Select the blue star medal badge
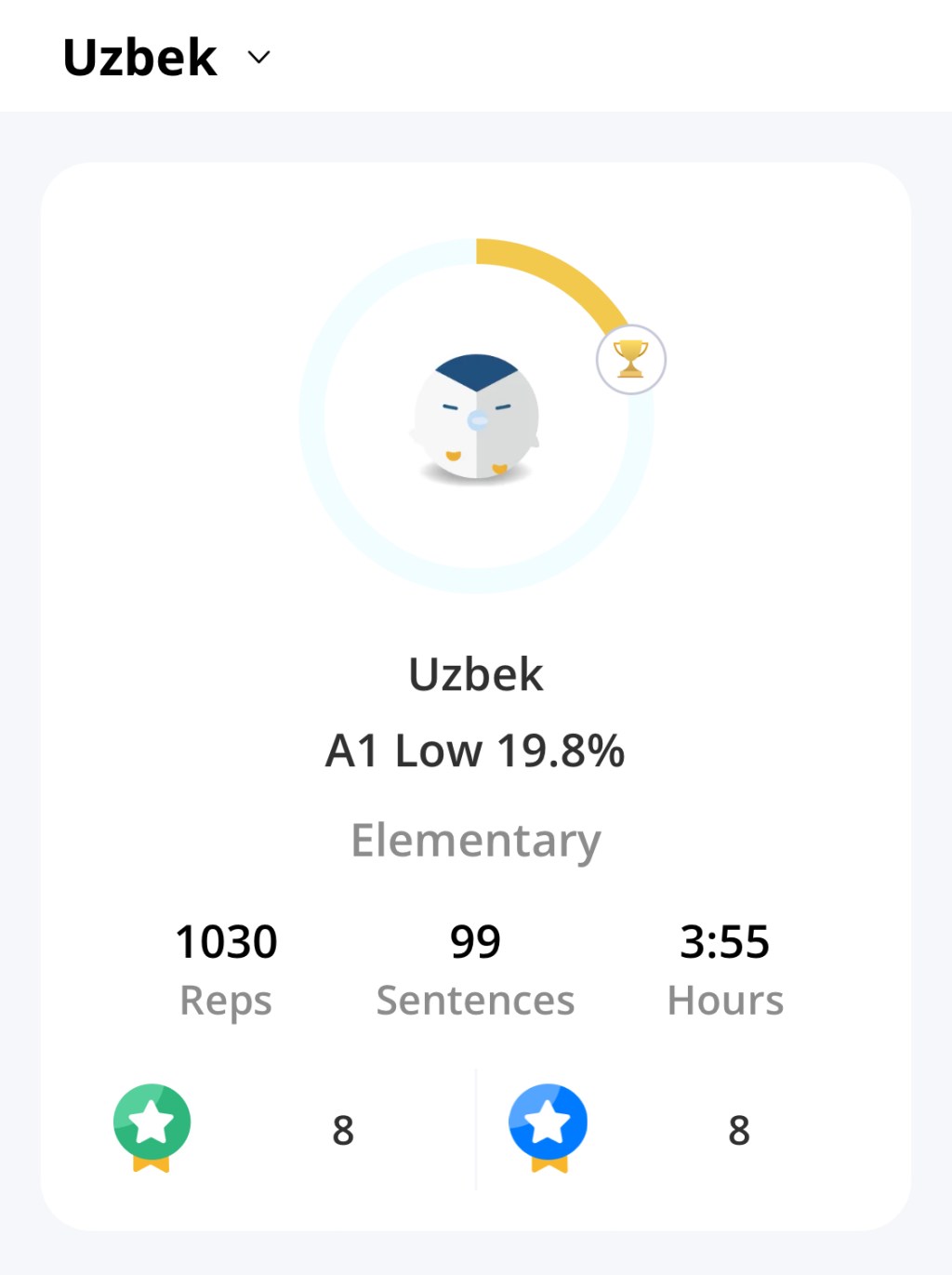This screenshot has height=1275, width=952. 549,1122
